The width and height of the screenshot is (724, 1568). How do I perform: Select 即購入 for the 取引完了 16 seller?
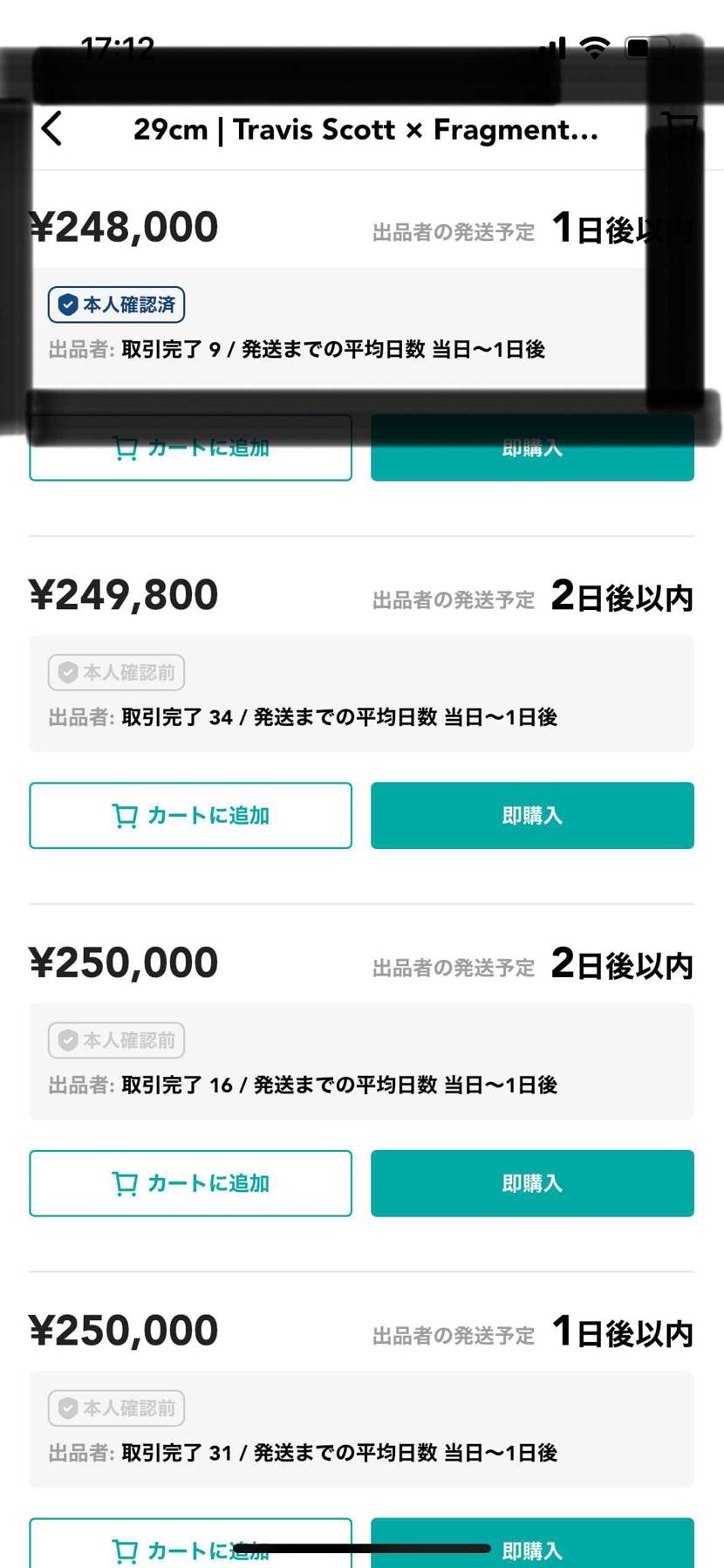532,1183
